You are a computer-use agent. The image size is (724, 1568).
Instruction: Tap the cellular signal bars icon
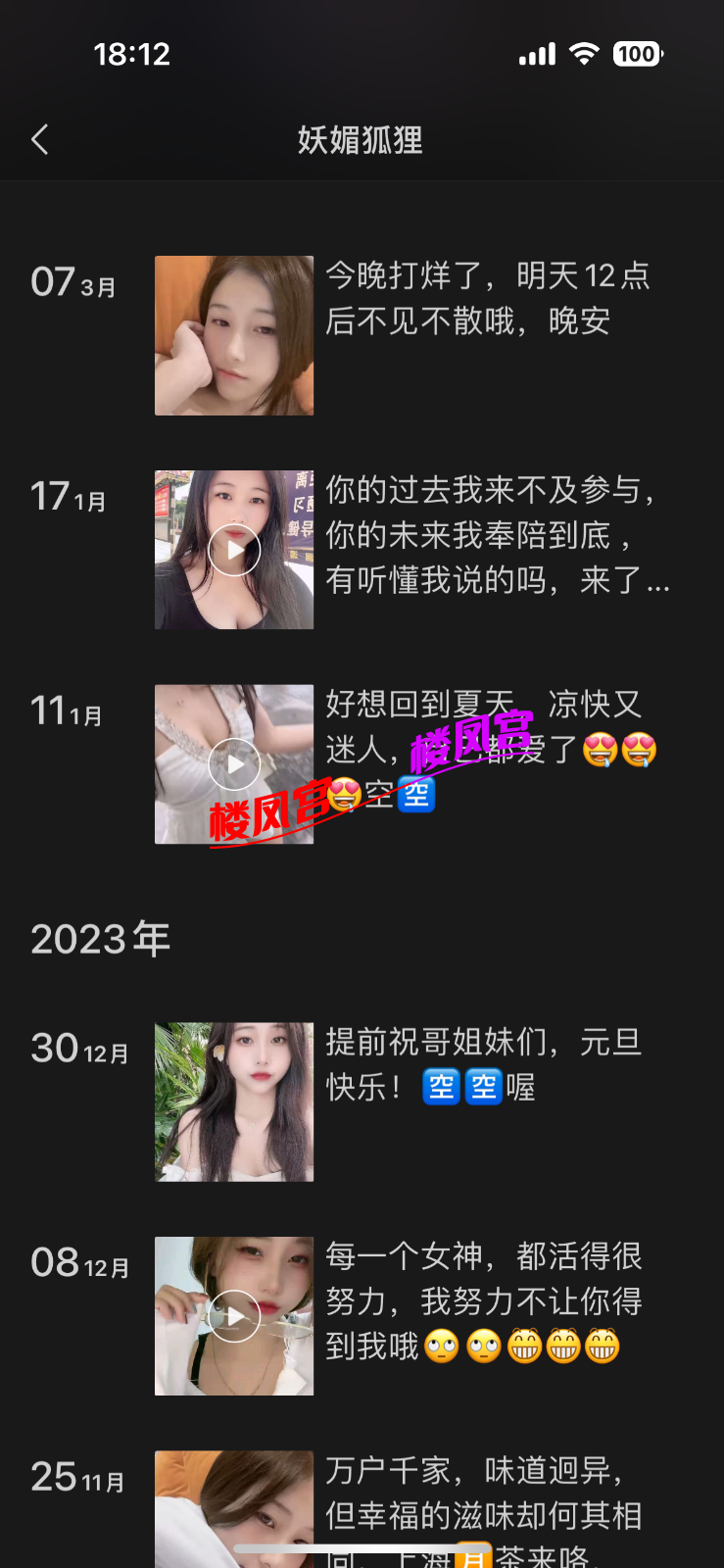pyautogui.click(x=535, y=54)
